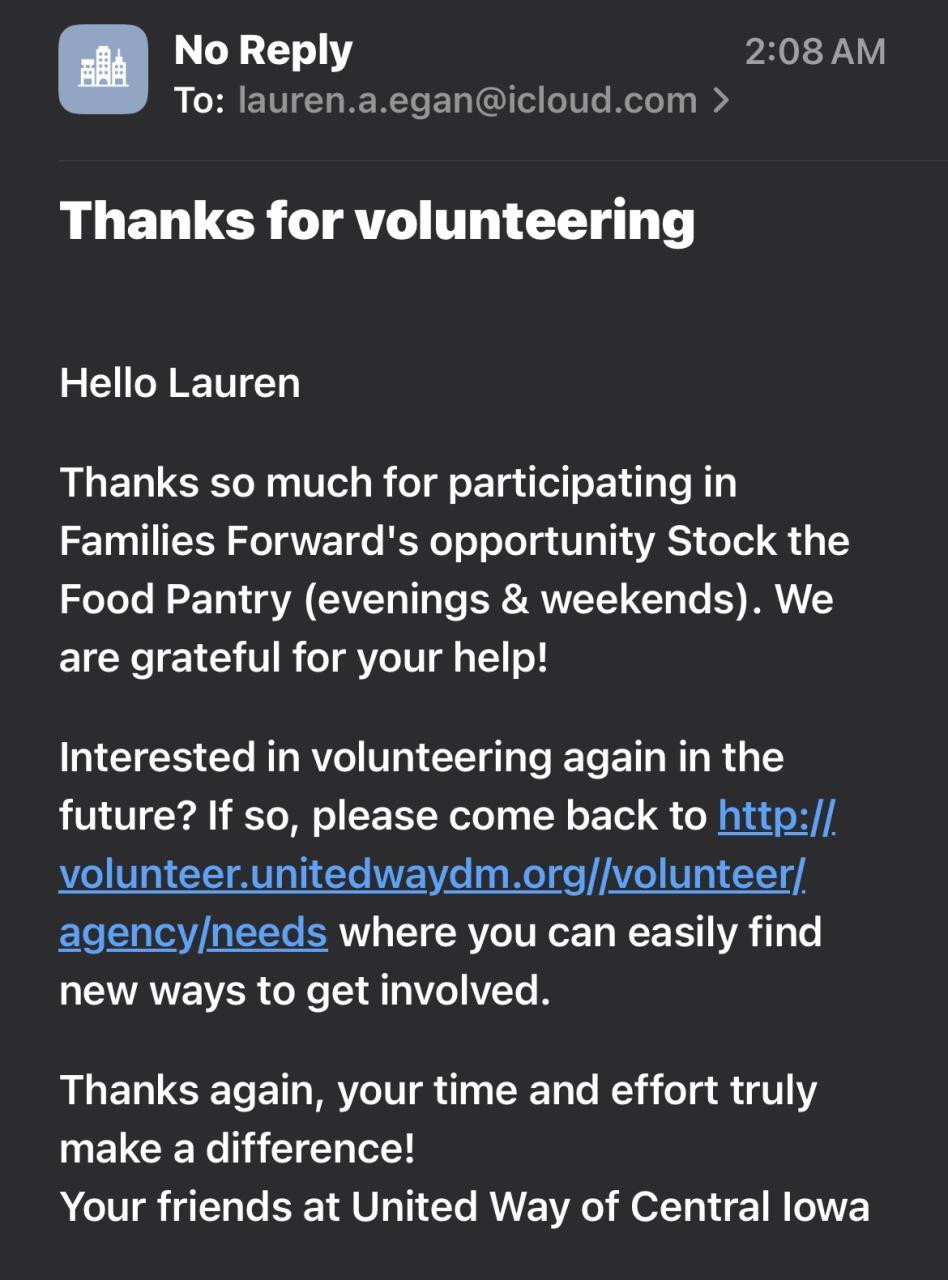The height and width of the screenshot is (1280, 948).
Task: Open the volunteer.unitedwaydm.org link
Action: coord(432,875)
